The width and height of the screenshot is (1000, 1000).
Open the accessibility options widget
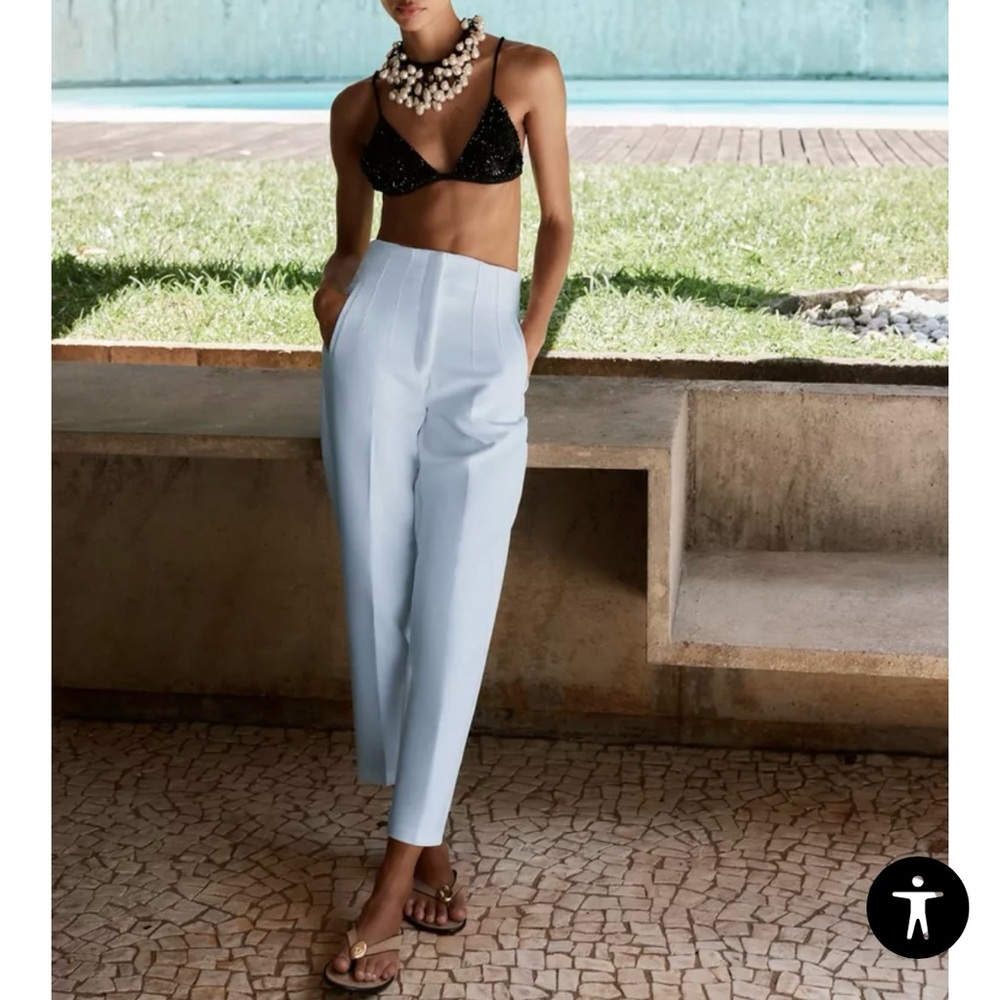(x=917, y=907)
